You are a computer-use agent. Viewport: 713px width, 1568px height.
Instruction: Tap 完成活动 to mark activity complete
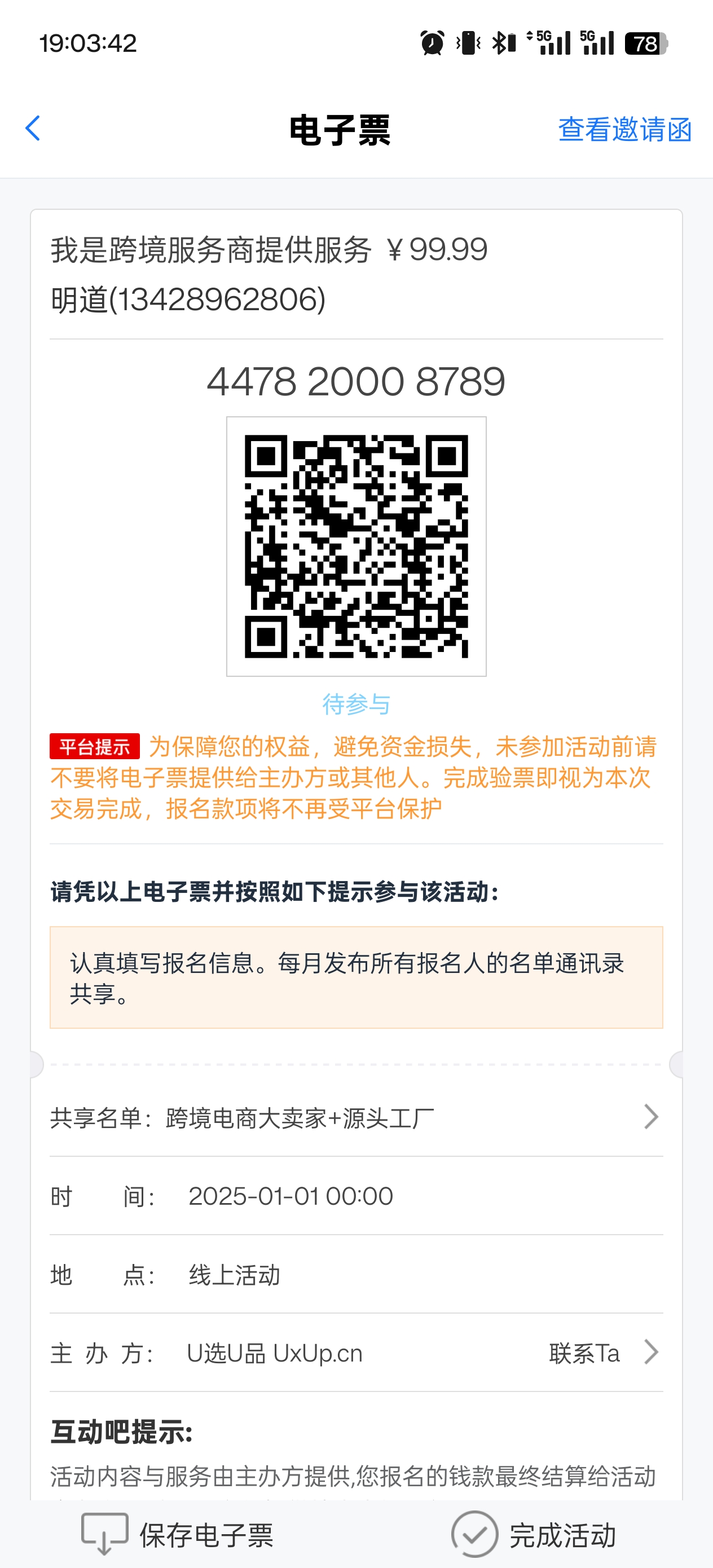534,1534
